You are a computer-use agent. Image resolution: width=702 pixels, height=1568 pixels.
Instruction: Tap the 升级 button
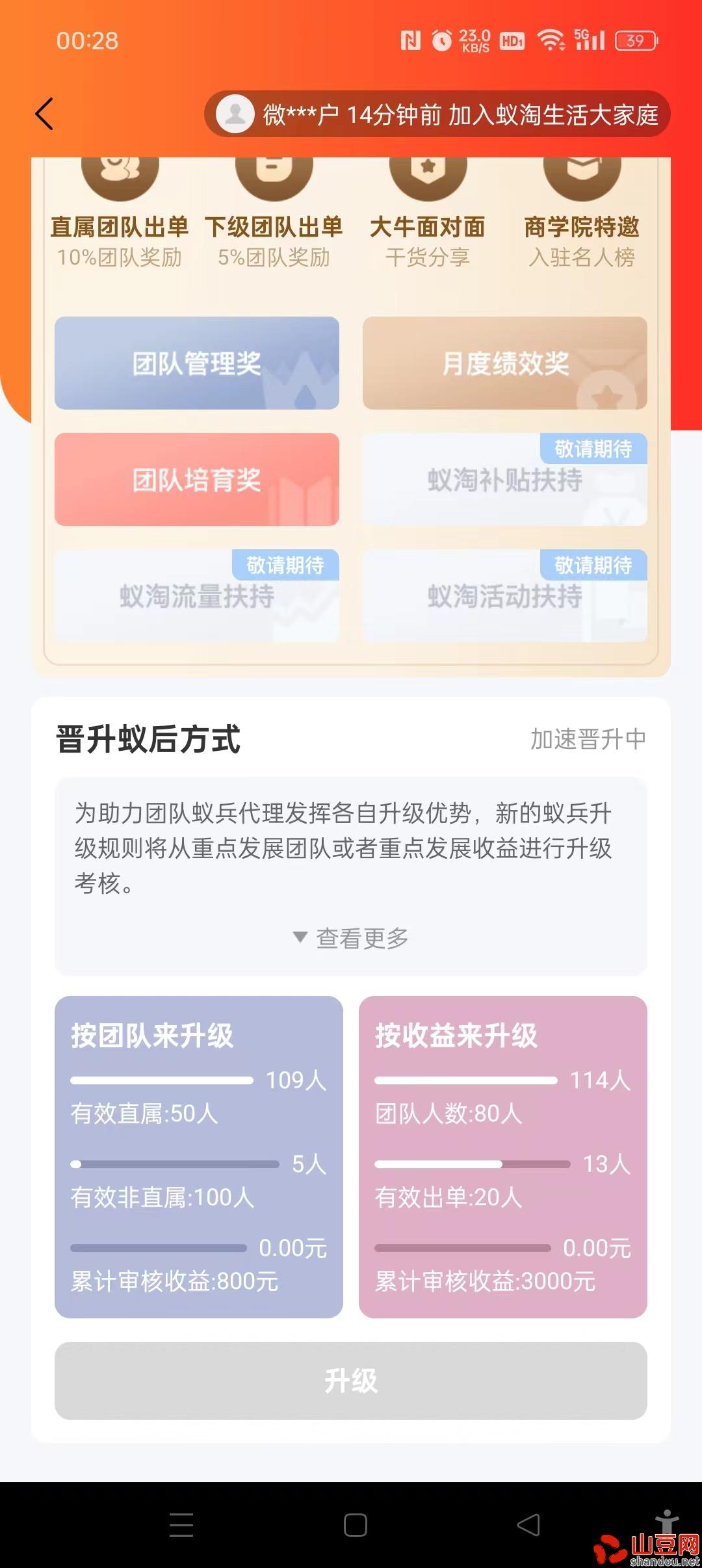(x=351, y=1380)
